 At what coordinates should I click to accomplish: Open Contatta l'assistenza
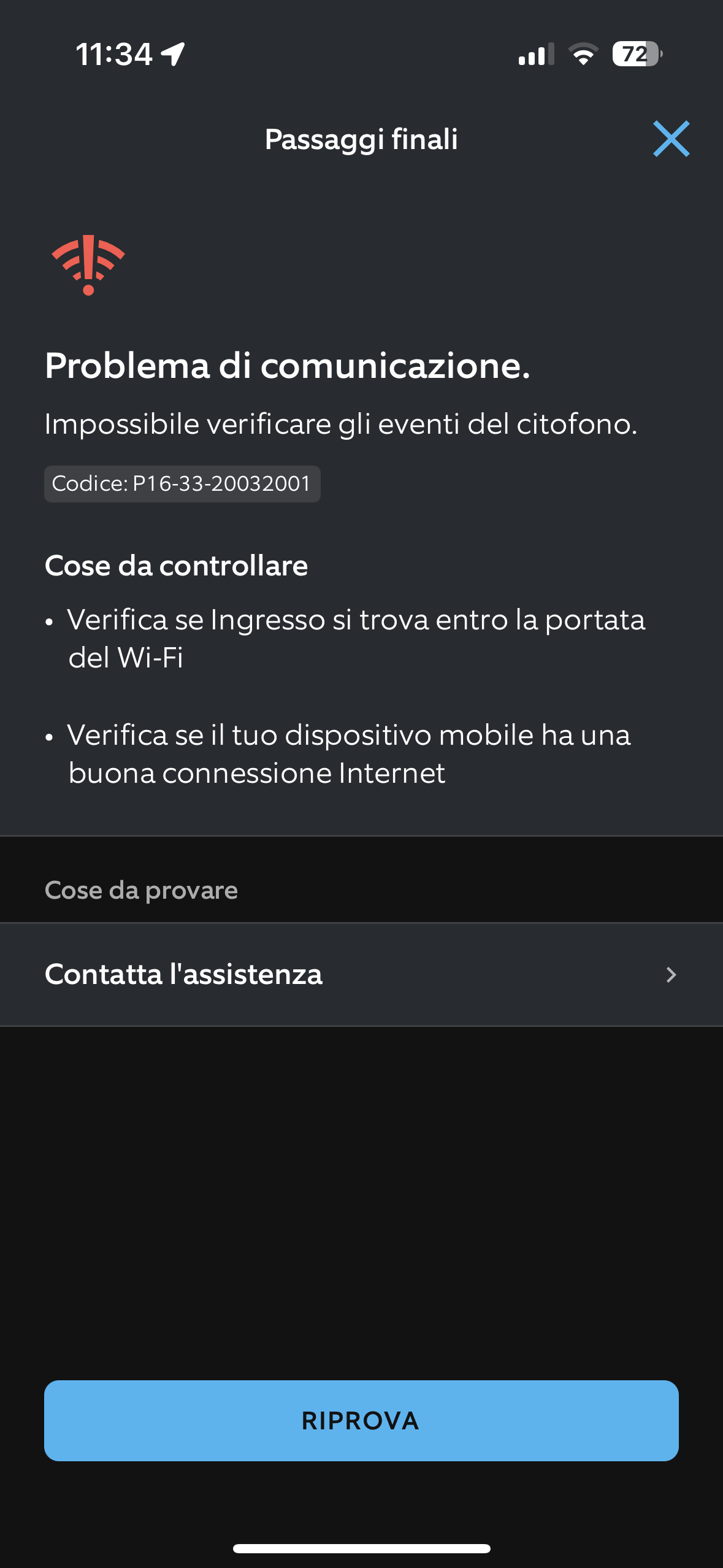[x=361, y=974]
